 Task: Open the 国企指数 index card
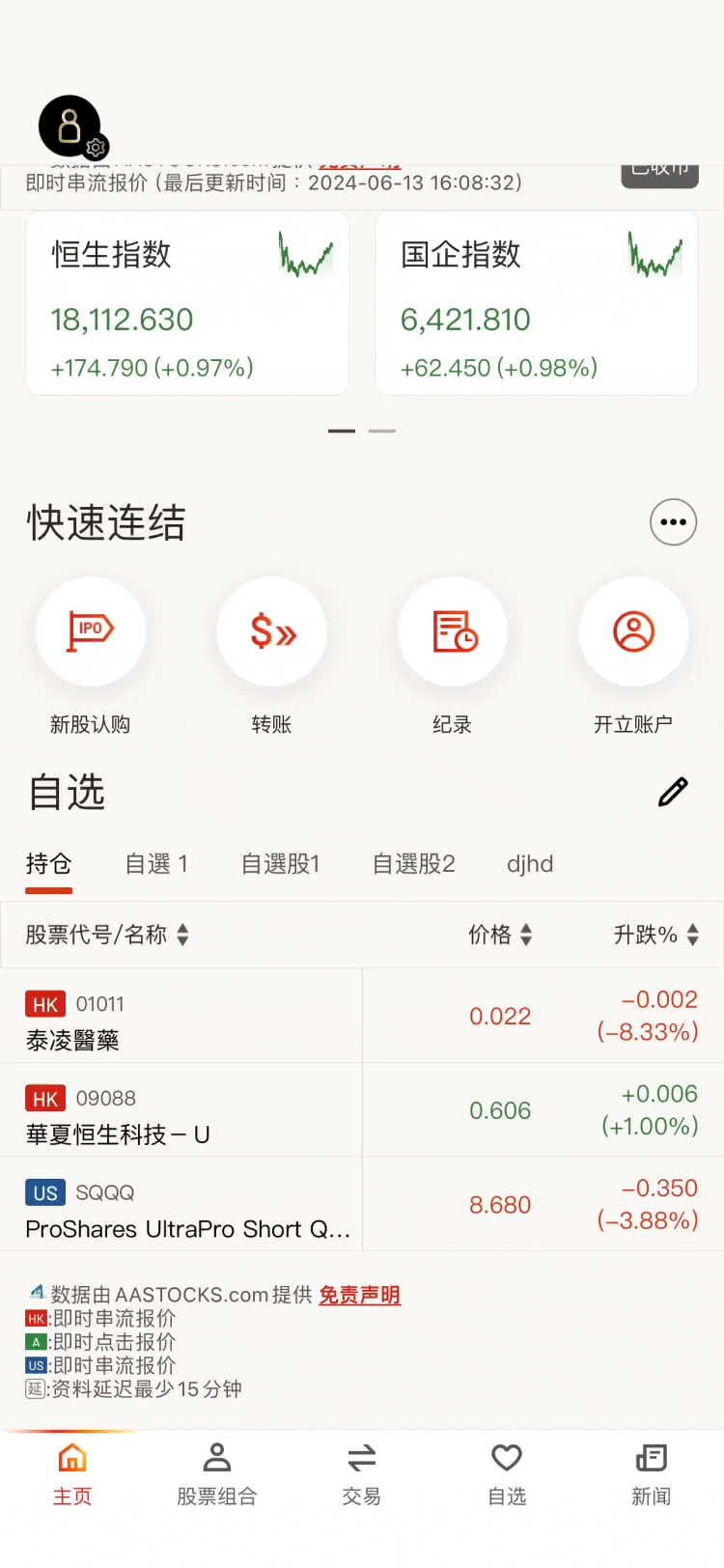pyautogui.click(x=537, y=303)
